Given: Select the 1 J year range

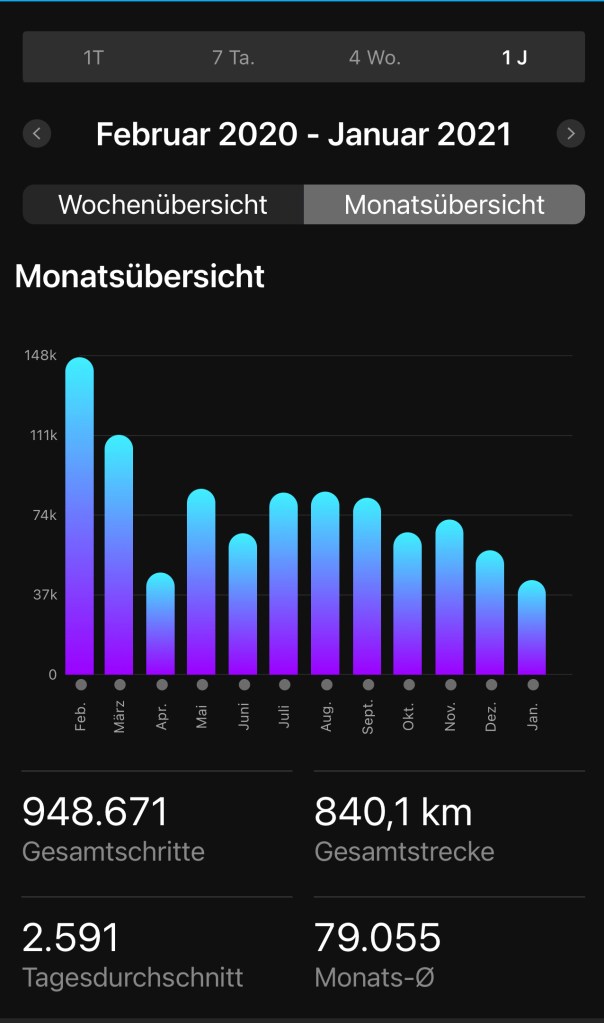Looking at the screenshot, I should coord(514,57).
